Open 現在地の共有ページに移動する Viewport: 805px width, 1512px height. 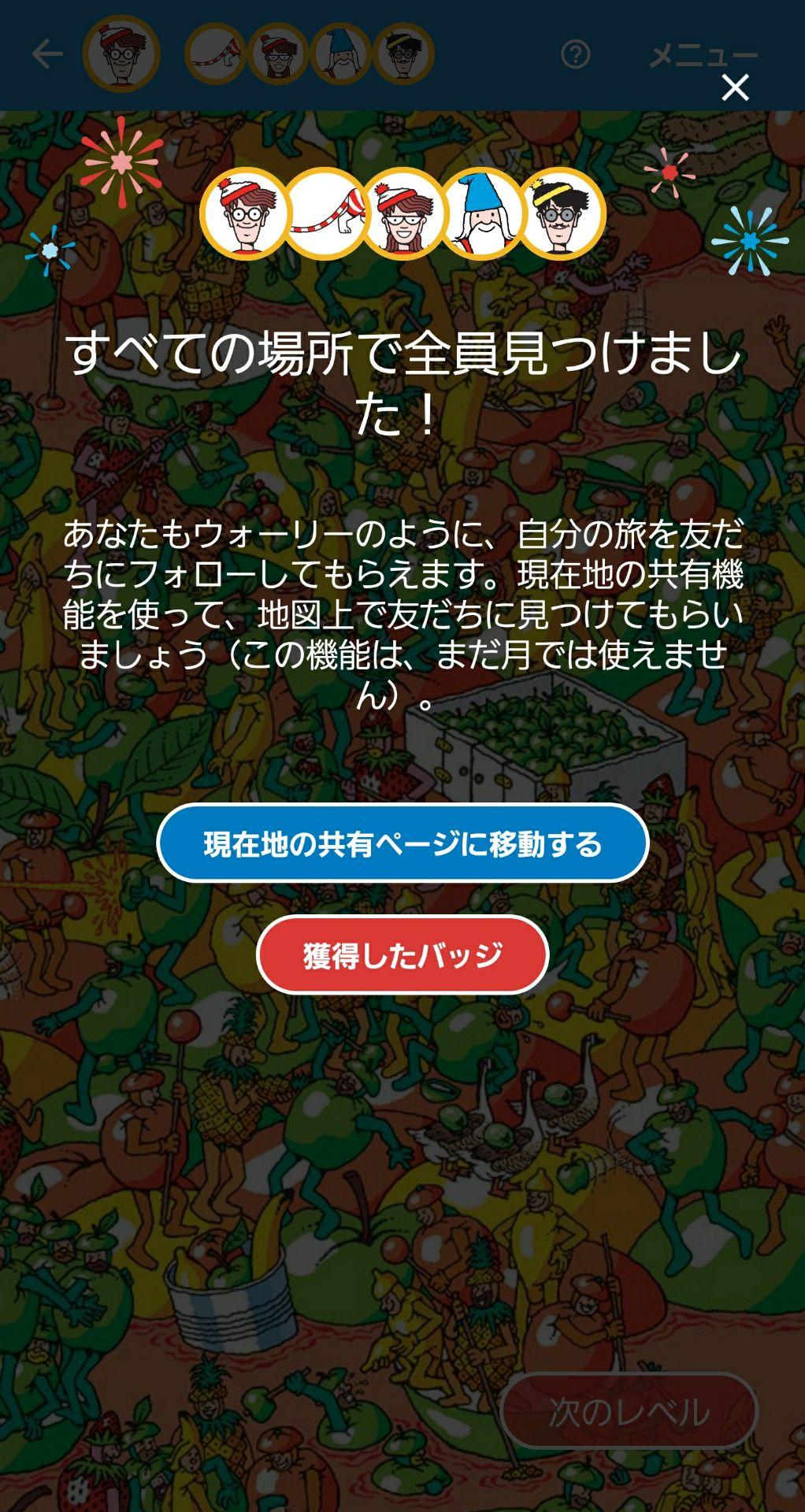(x=402, y=842)
